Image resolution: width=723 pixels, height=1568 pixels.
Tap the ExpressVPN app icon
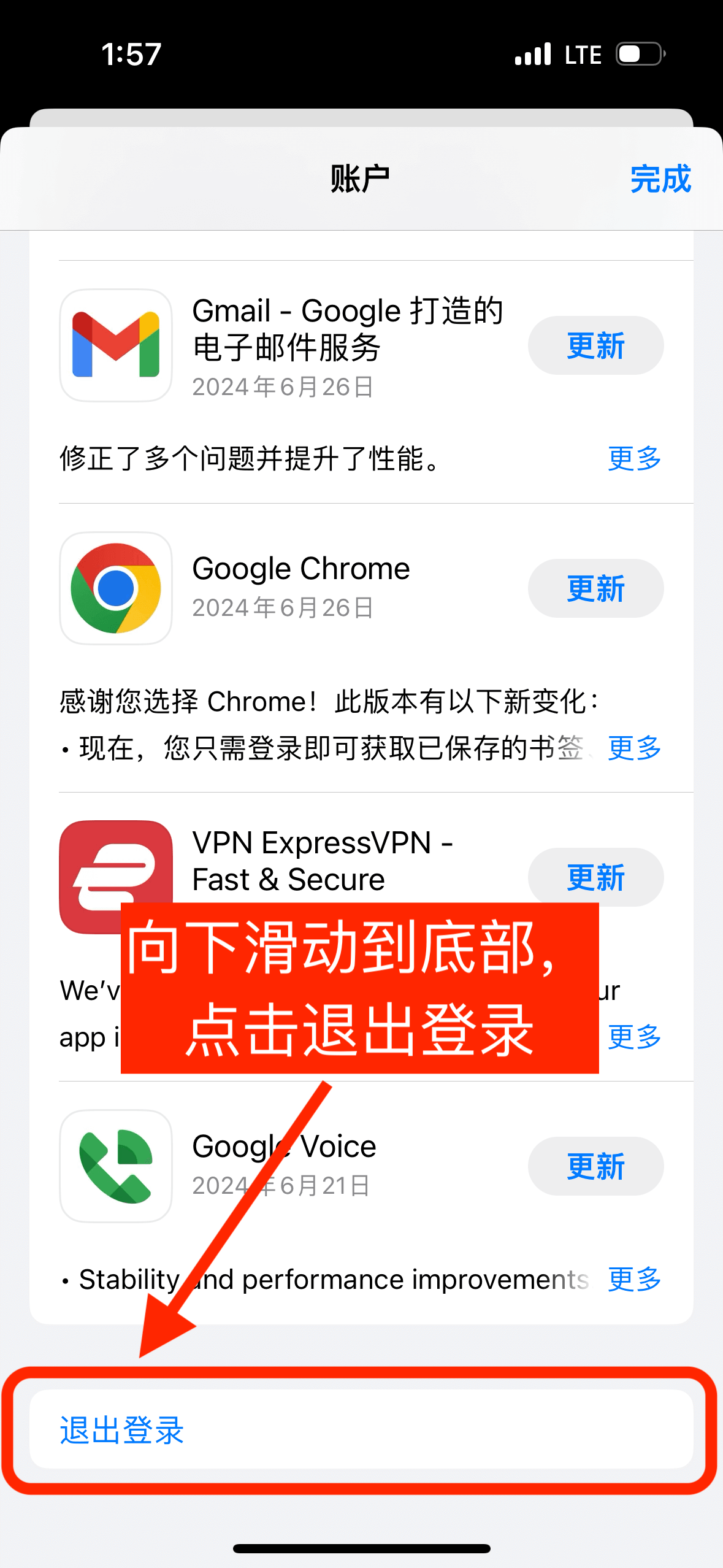[x=116, y=877]
